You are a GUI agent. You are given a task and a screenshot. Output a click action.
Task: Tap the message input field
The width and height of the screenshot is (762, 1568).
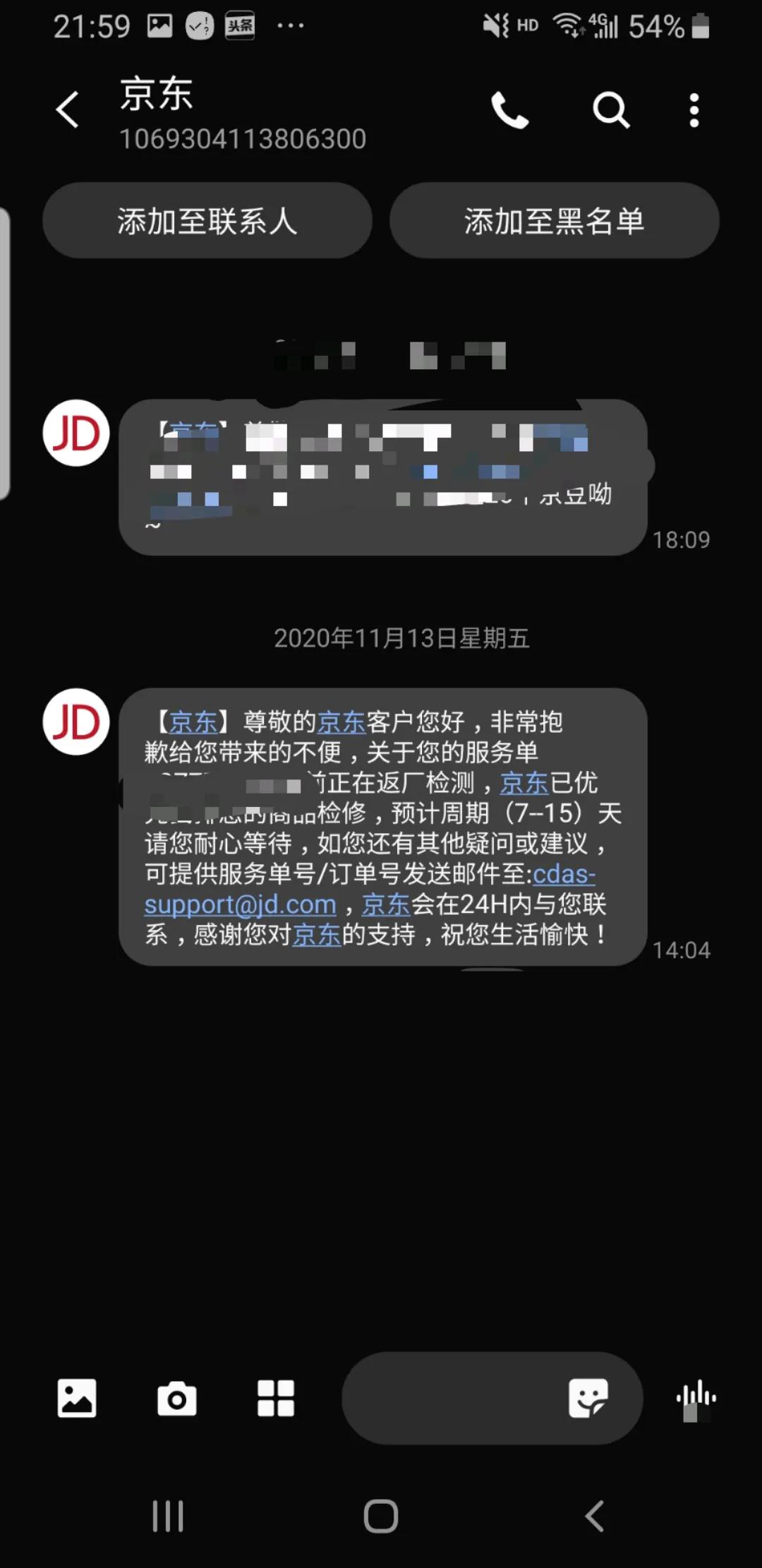click(459, 1399)
